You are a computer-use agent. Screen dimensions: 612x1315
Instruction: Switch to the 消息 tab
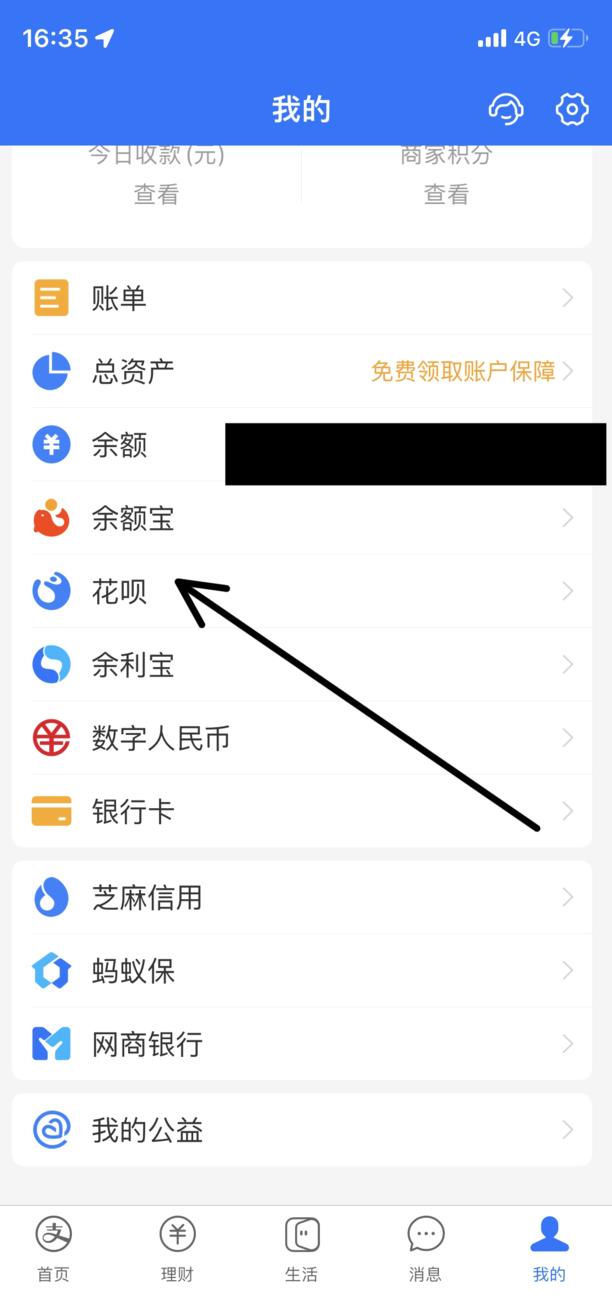(x=425, y=1248)
